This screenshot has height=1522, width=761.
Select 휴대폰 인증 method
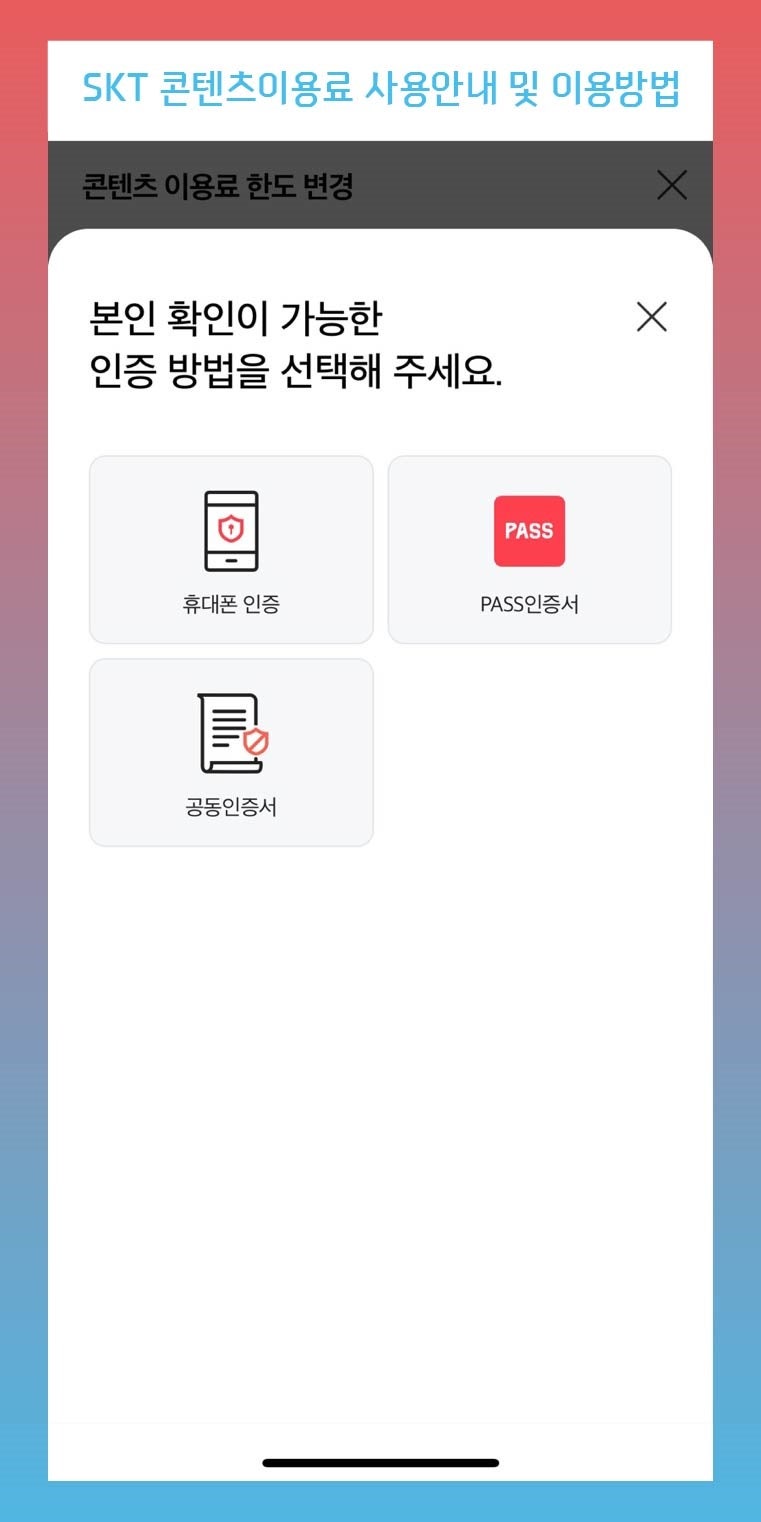point(231,550)
